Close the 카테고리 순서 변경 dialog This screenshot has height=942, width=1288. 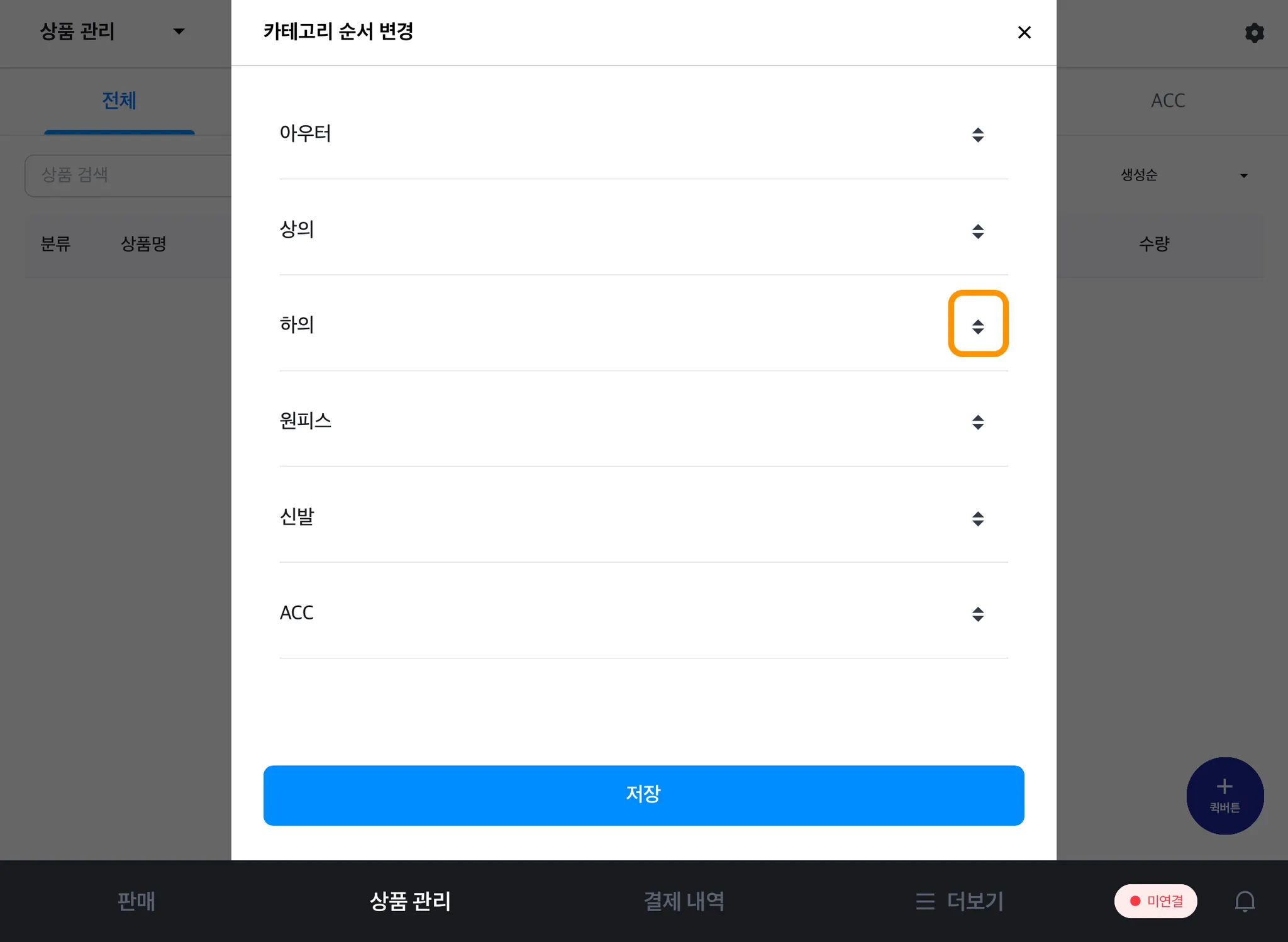click(x=1024, y=32)
